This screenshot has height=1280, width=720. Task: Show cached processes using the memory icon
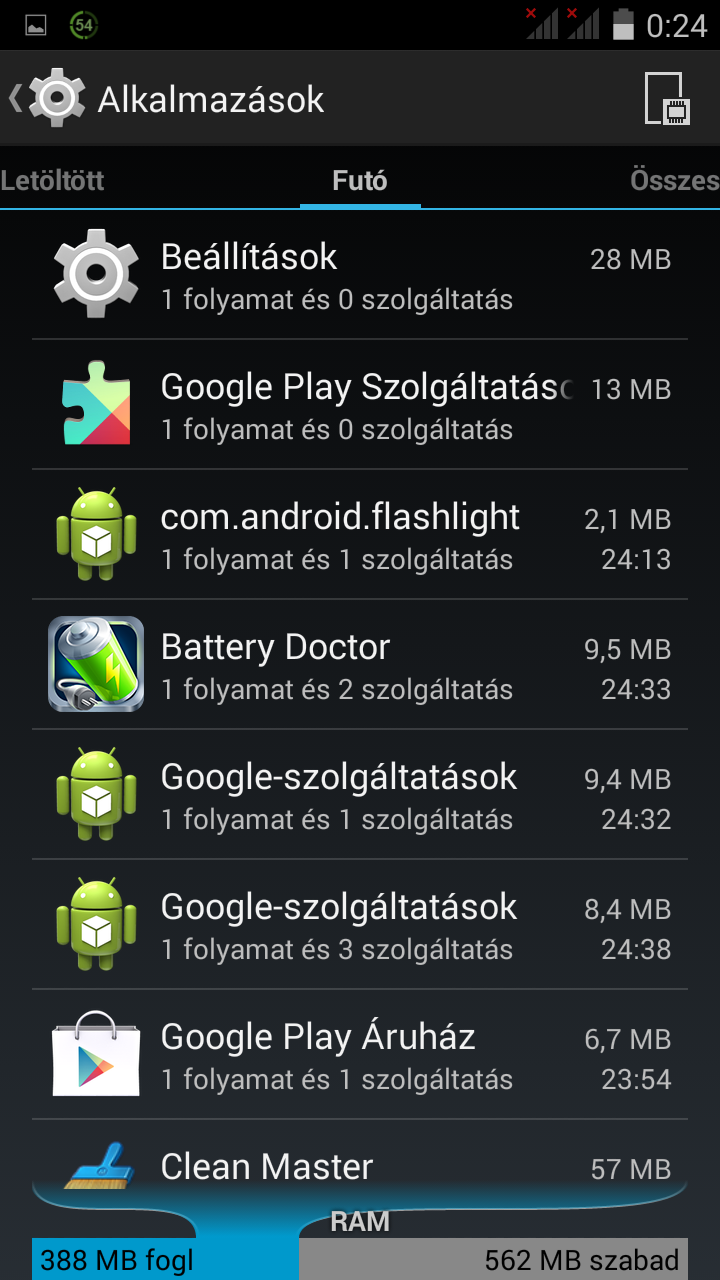coord(667,98)
